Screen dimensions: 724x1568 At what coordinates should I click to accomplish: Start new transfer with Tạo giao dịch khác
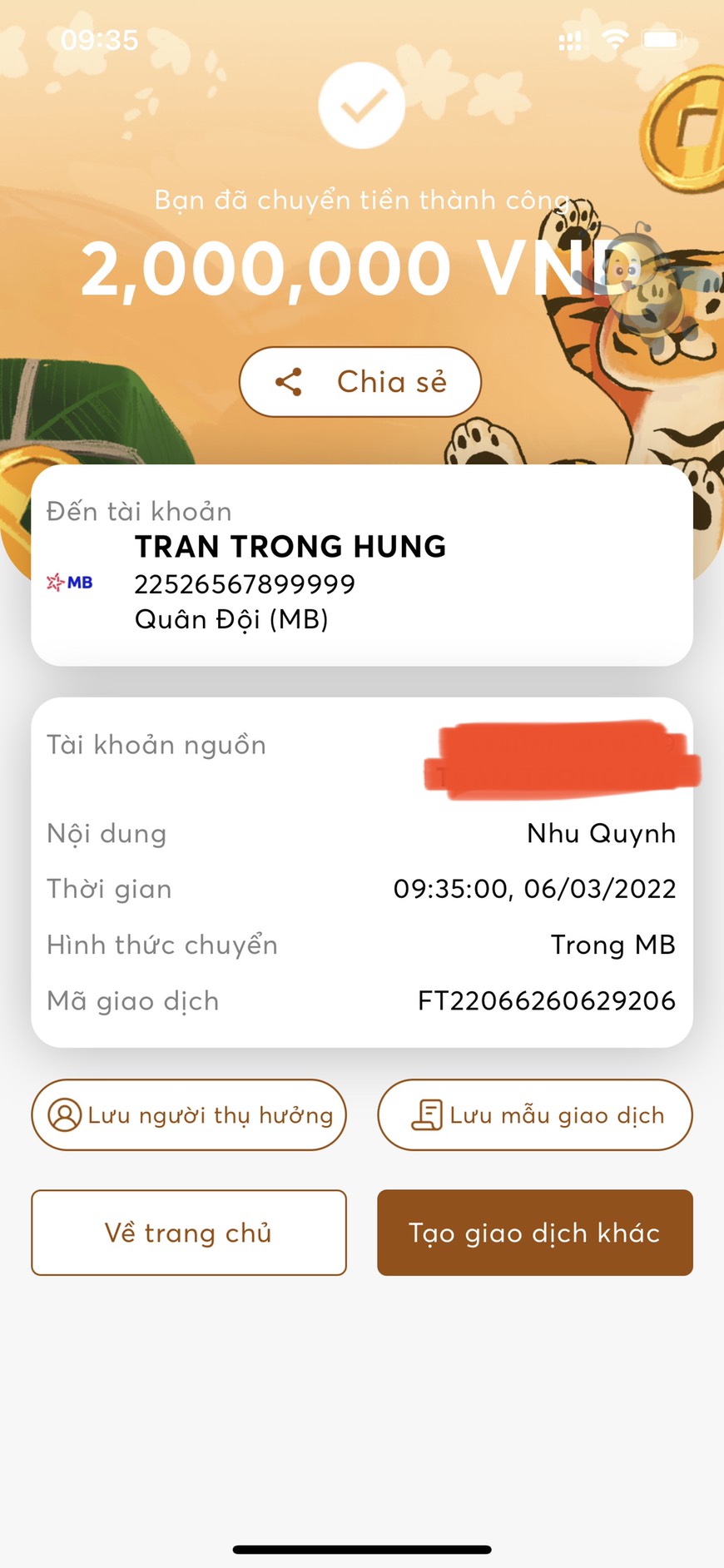point(535,1233)
